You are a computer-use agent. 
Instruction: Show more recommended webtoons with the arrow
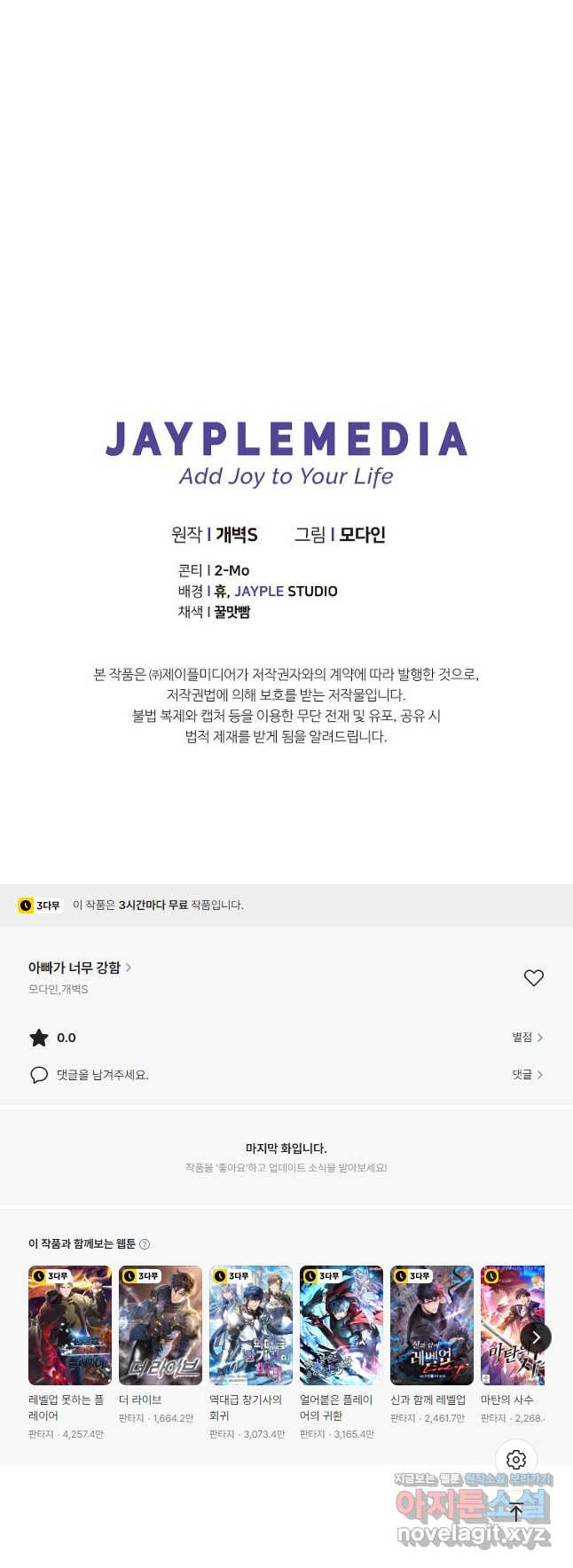pos(535,1337)
